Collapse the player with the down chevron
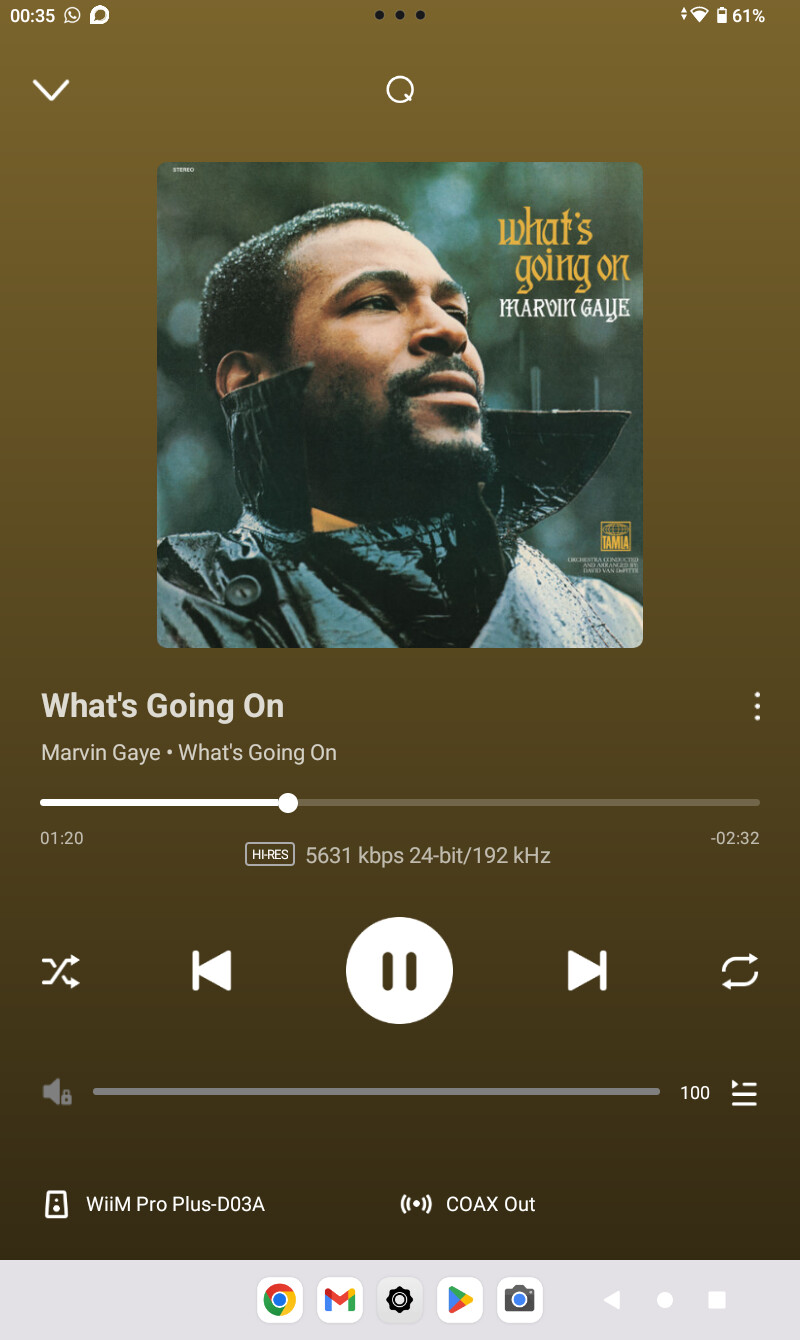Viewport: 800px width, 1340px height. click(x=51, y=90)
